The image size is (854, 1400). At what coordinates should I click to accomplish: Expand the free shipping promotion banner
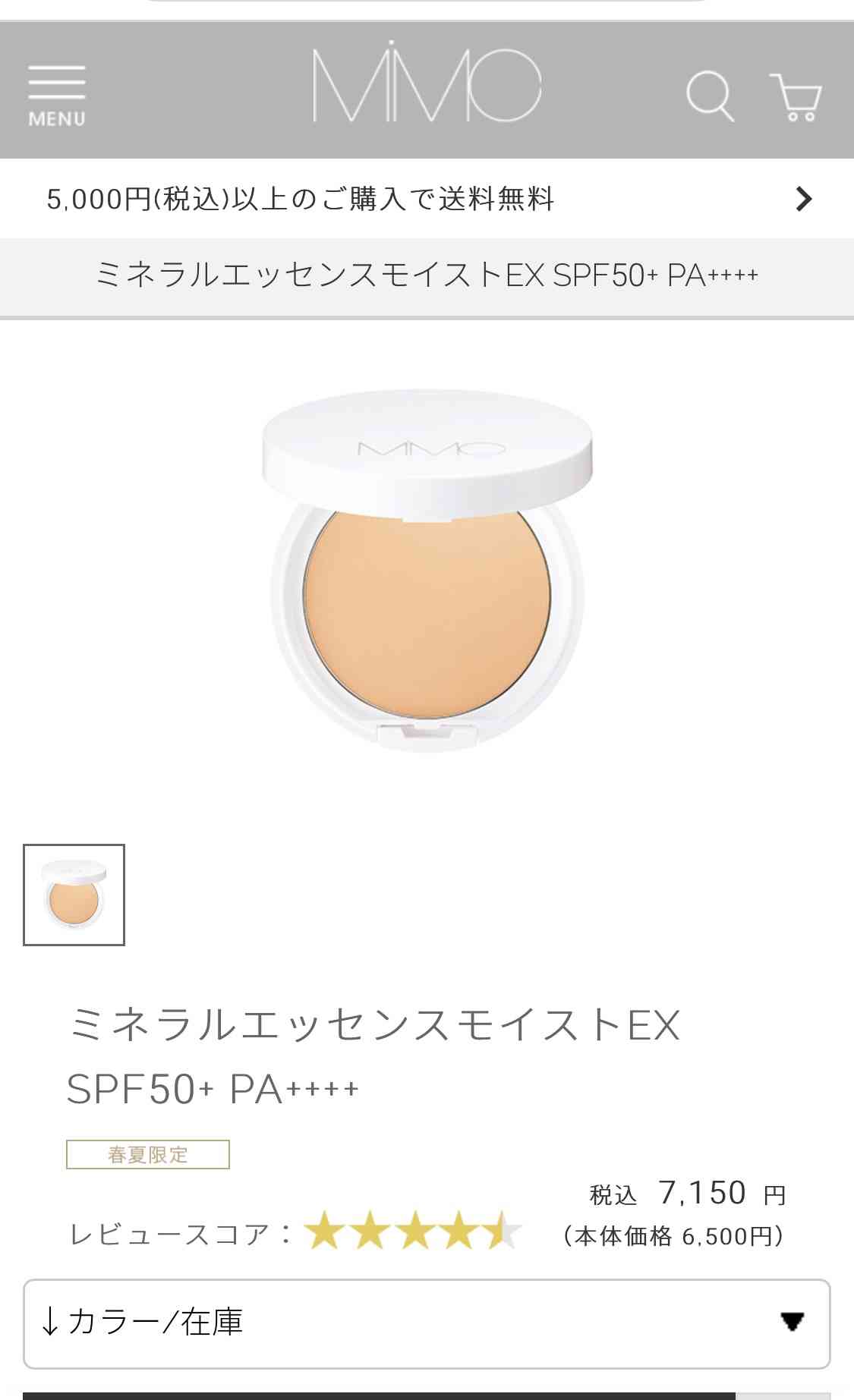coord(427,200)
